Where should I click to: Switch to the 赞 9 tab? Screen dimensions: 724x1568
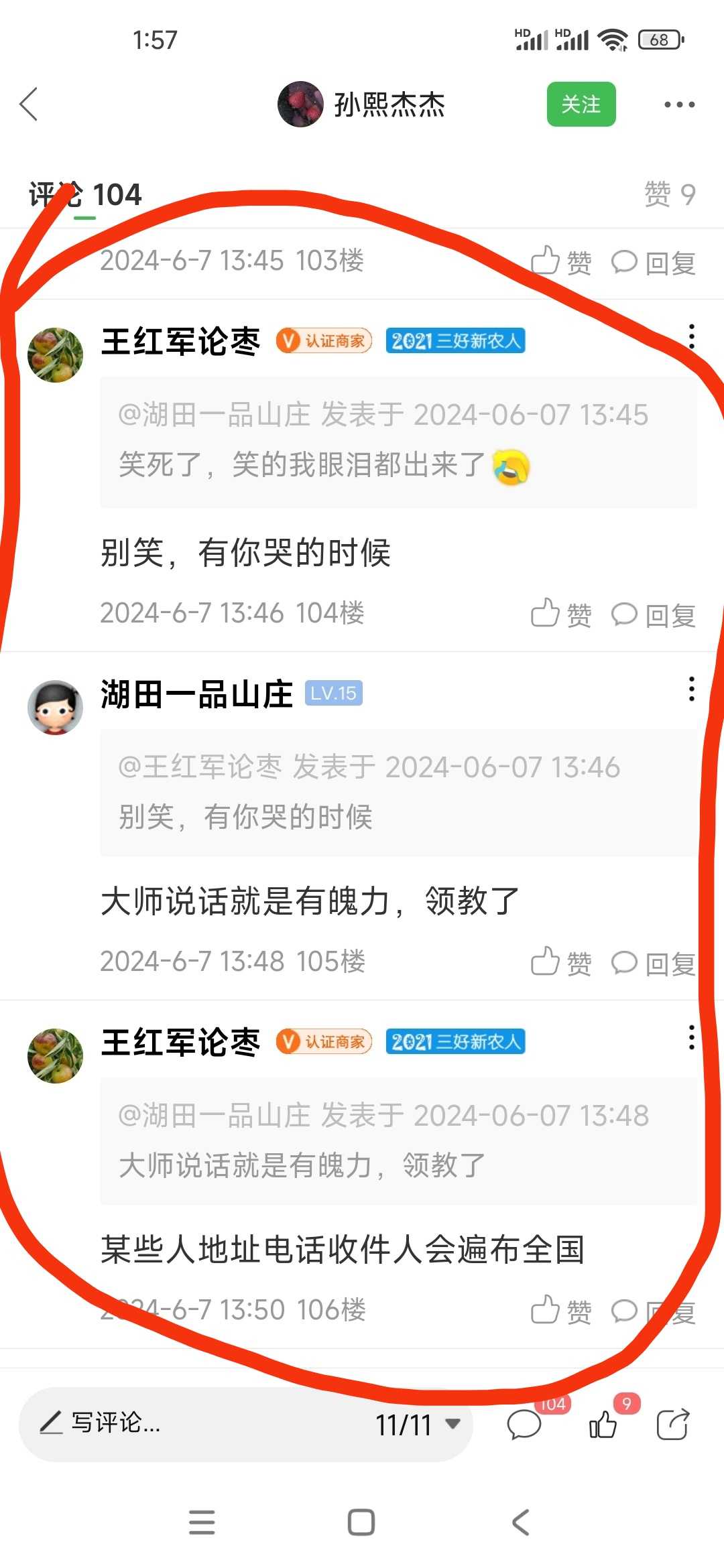669,194
